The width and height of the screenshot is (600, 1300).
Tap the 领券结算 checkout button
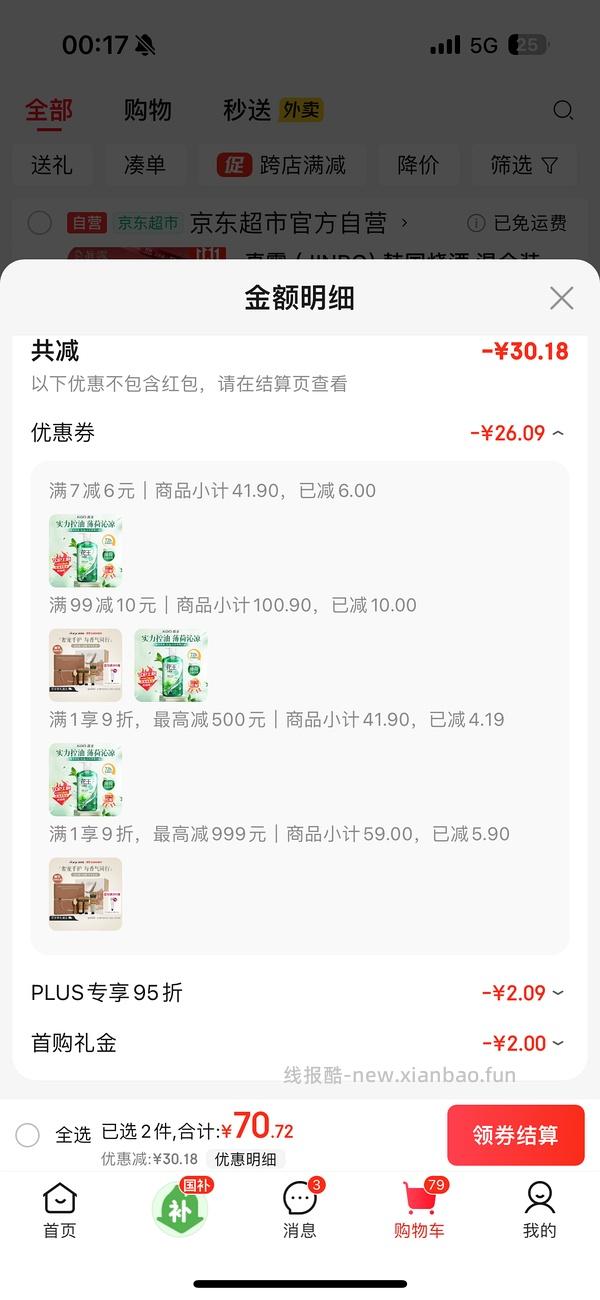515,1135
